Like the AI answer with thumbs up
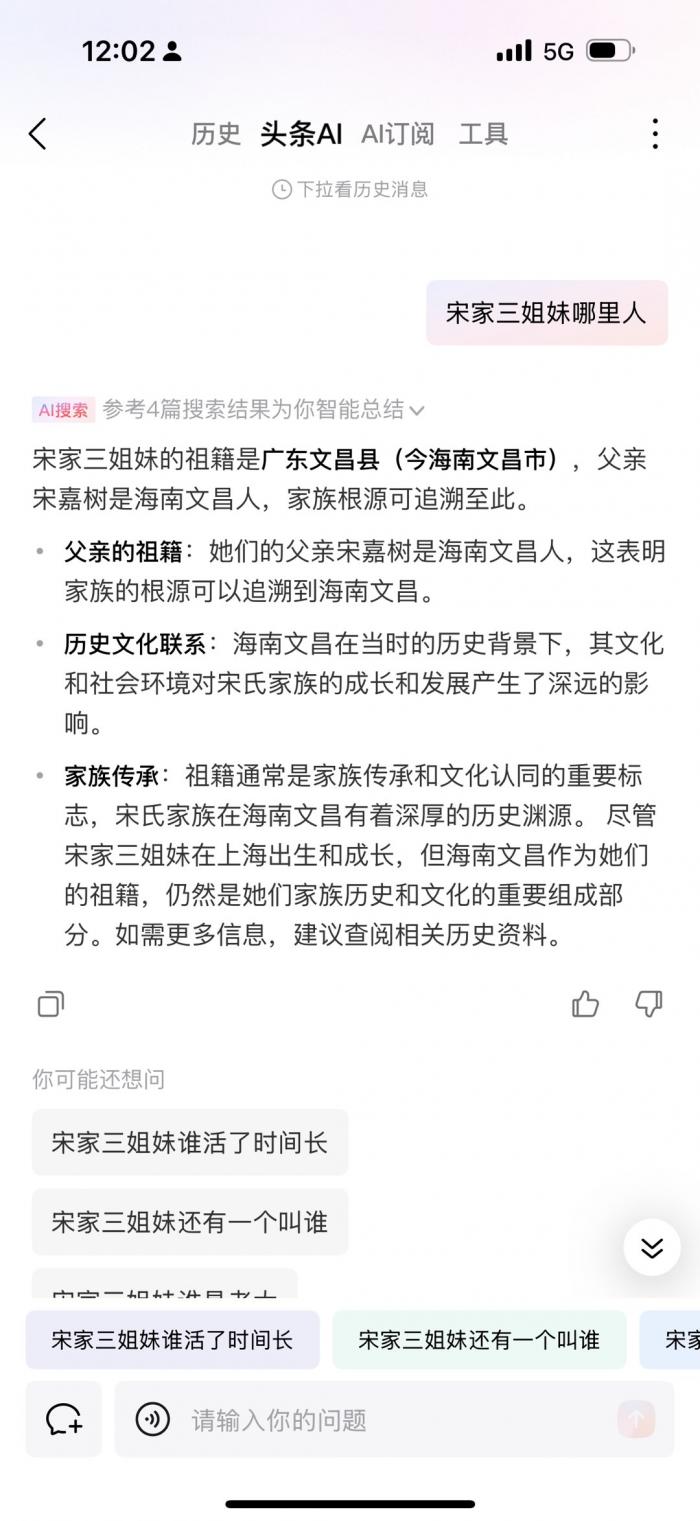This screenshot has height=1521, width=700. [585, 1004]
